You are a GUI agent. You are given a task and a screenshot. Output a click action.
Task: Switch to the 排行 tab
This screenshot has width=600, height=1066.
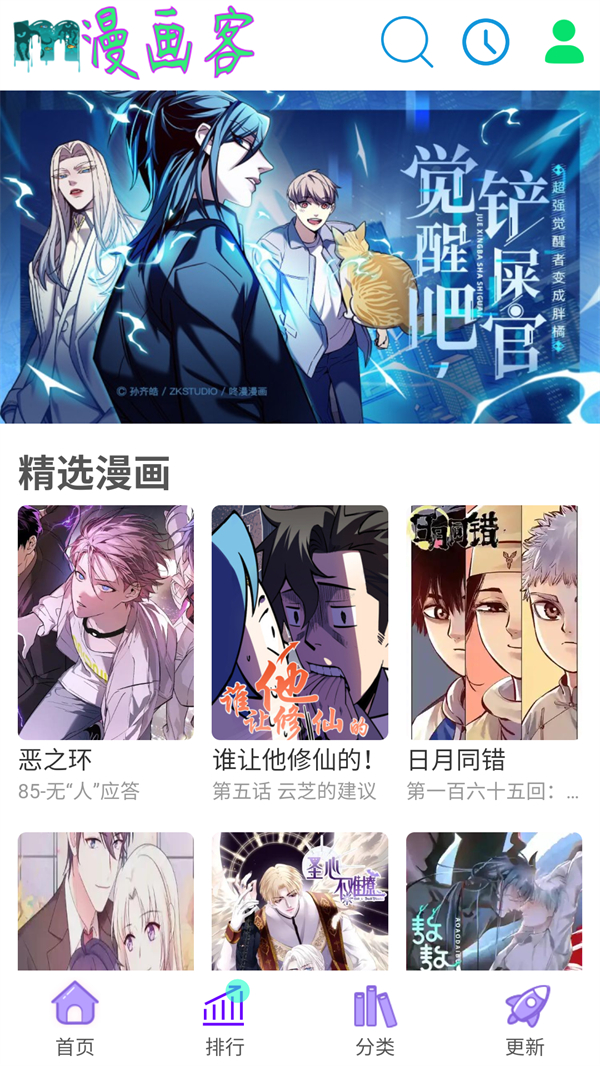tap(225, 1020)
